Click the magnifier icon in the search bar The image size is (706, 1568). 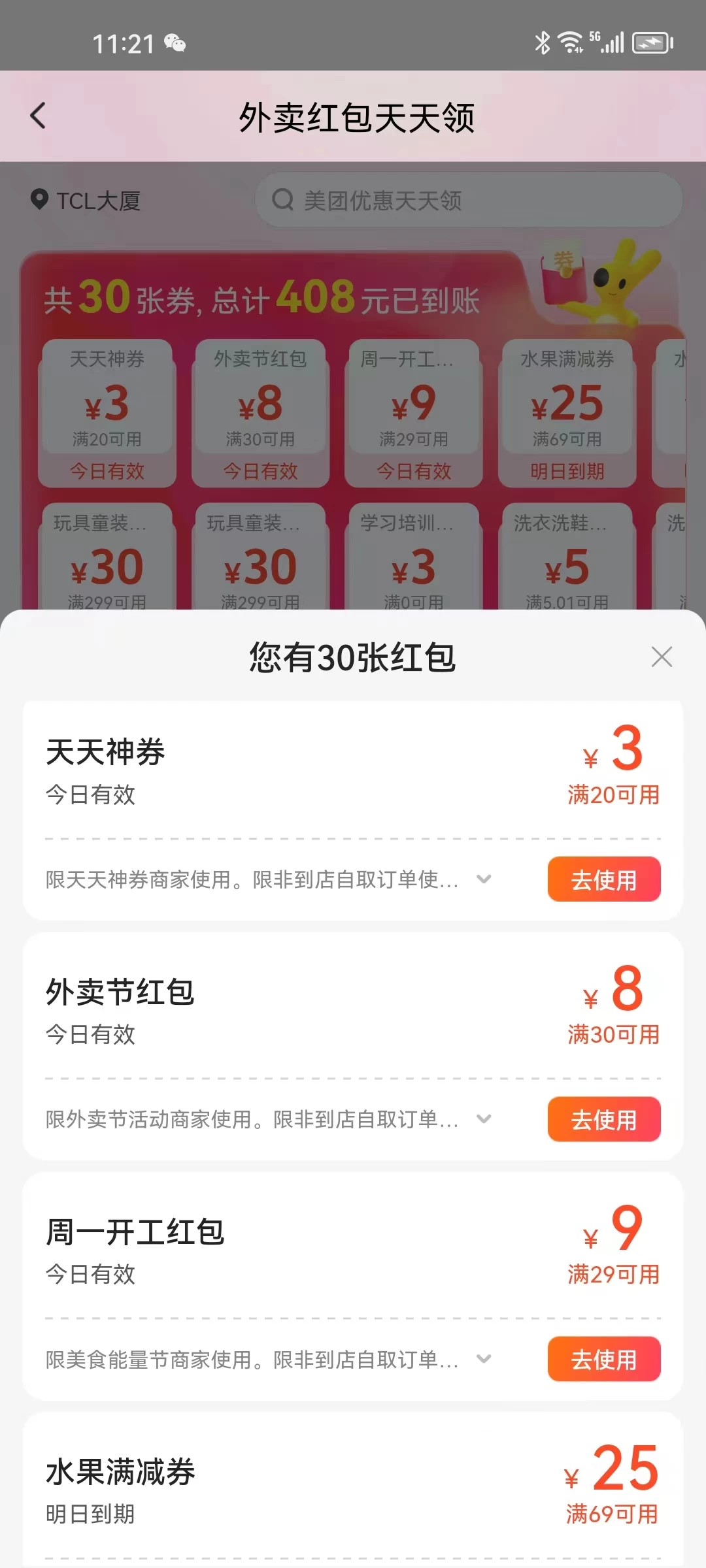pyautogui.click(x=282, y=201)
